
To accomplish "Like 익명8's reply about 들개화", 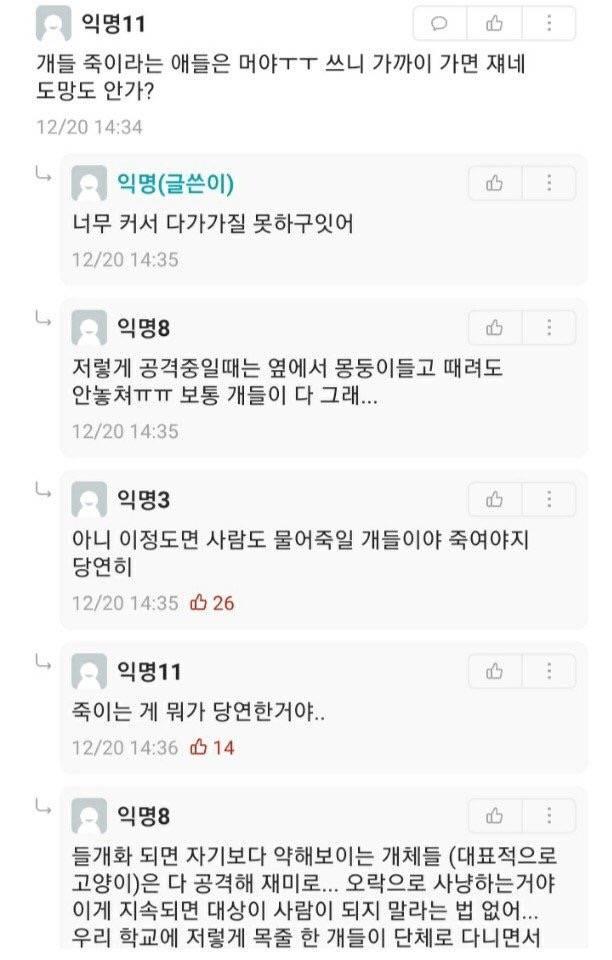I will tap(494, 815).
